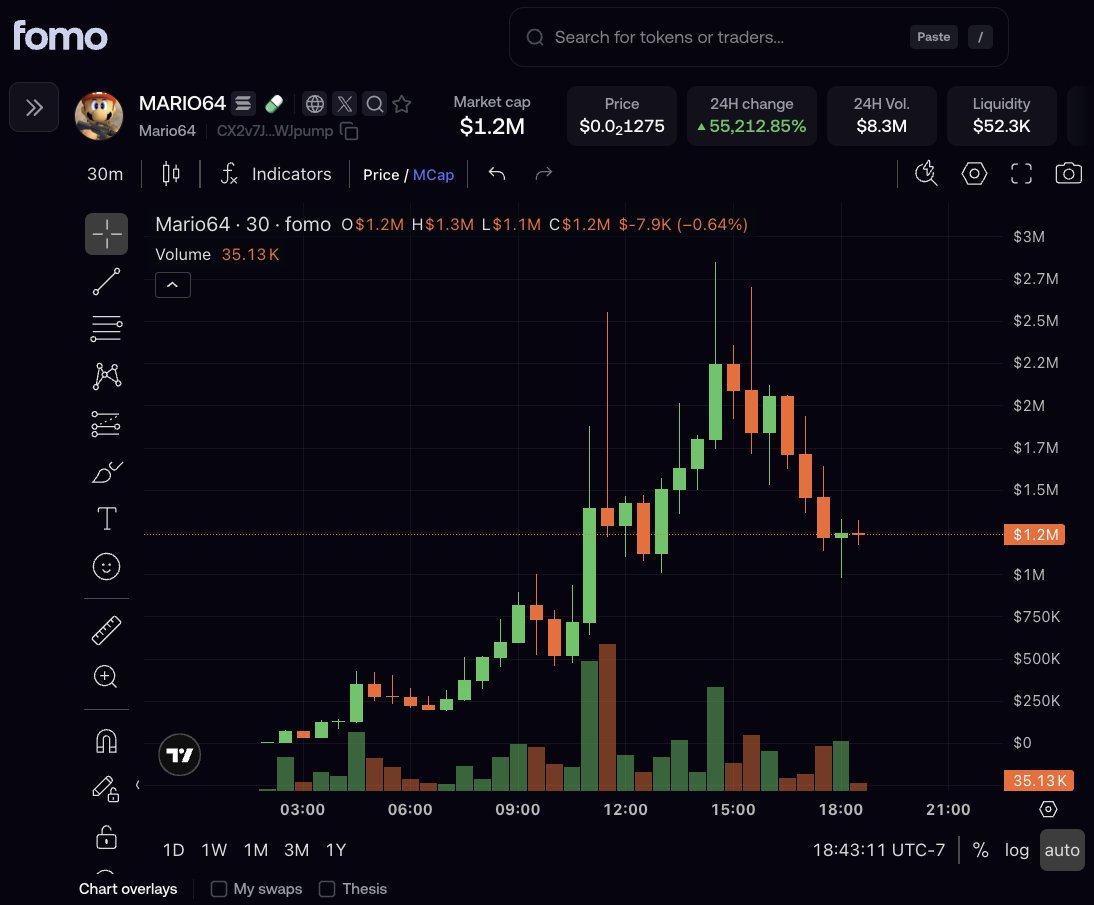This screenshot has width=1094, height=905.
Task: Open the token's X profile link
Action: coord(345,104)
